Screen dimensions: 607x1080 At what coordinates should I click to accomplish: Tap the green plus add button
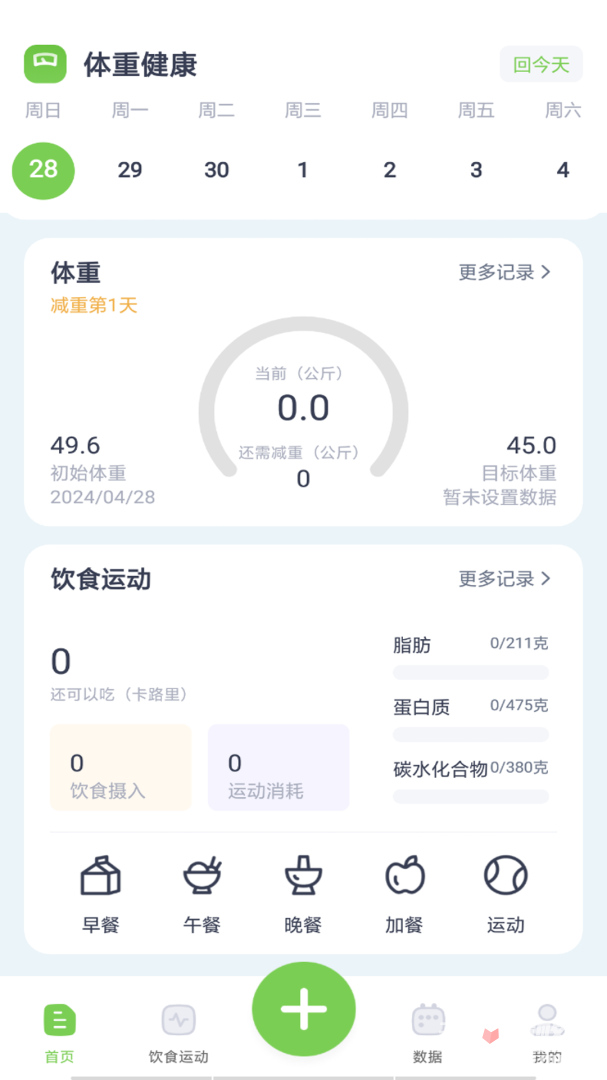coord(304,1009)
